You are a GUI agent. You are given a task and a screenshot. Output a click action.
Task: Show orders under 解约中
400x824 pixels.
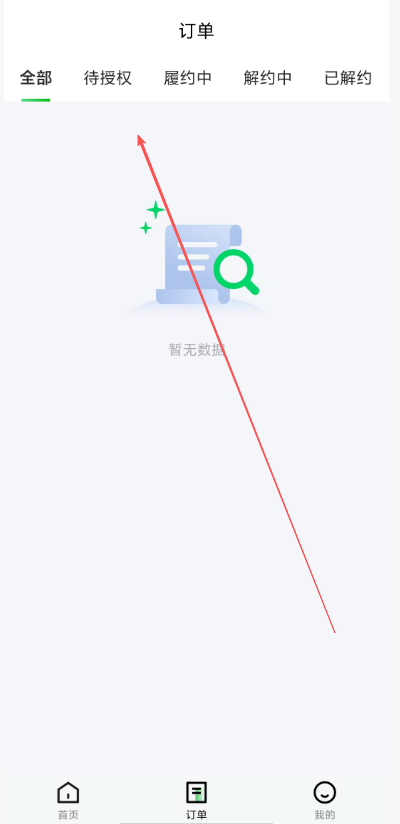(x=268, y=78)
